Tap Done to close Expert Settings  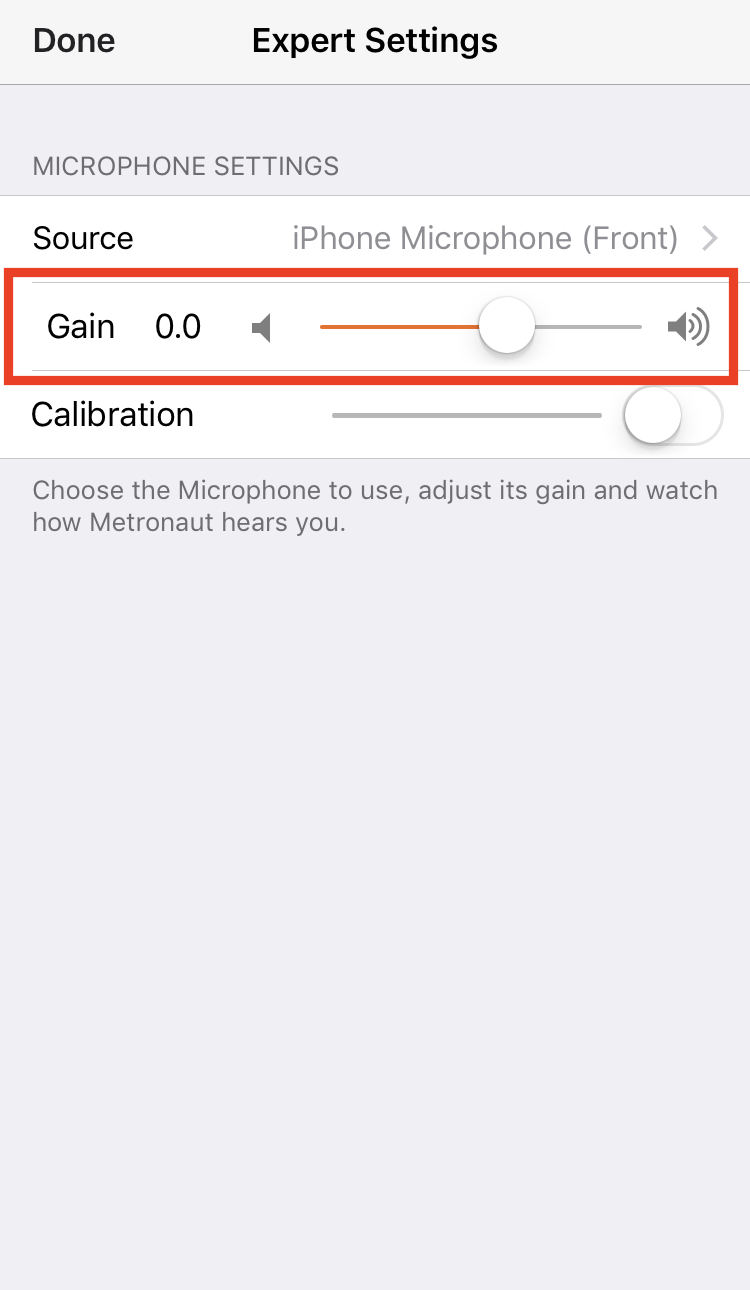pyautogui.click(x=74, y=41)
